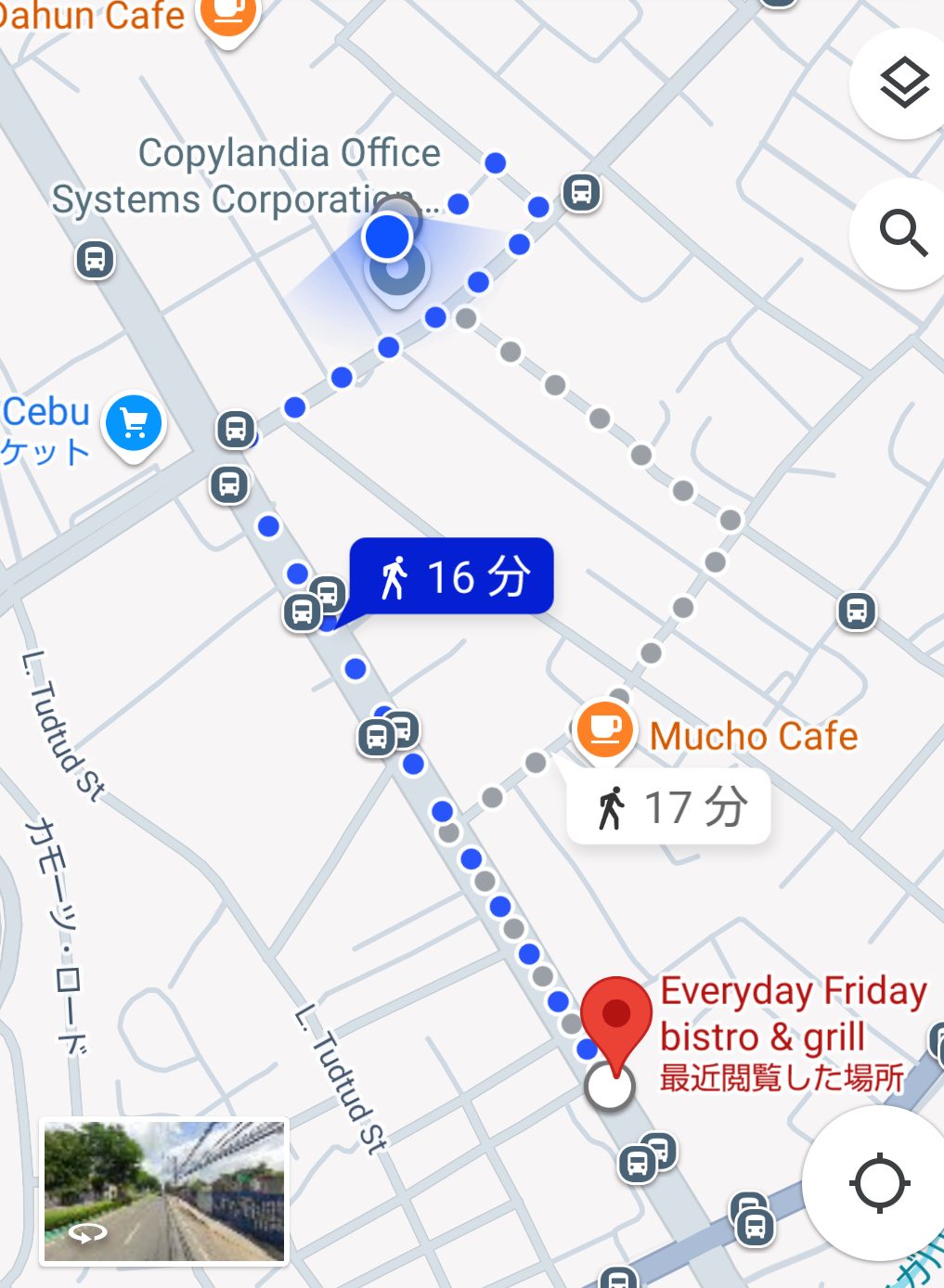Viewport: 944px width, 1288px height.
Task: Open the Mucho Cafe place marker
Action: pyautogui.click(x=605, y=728)
